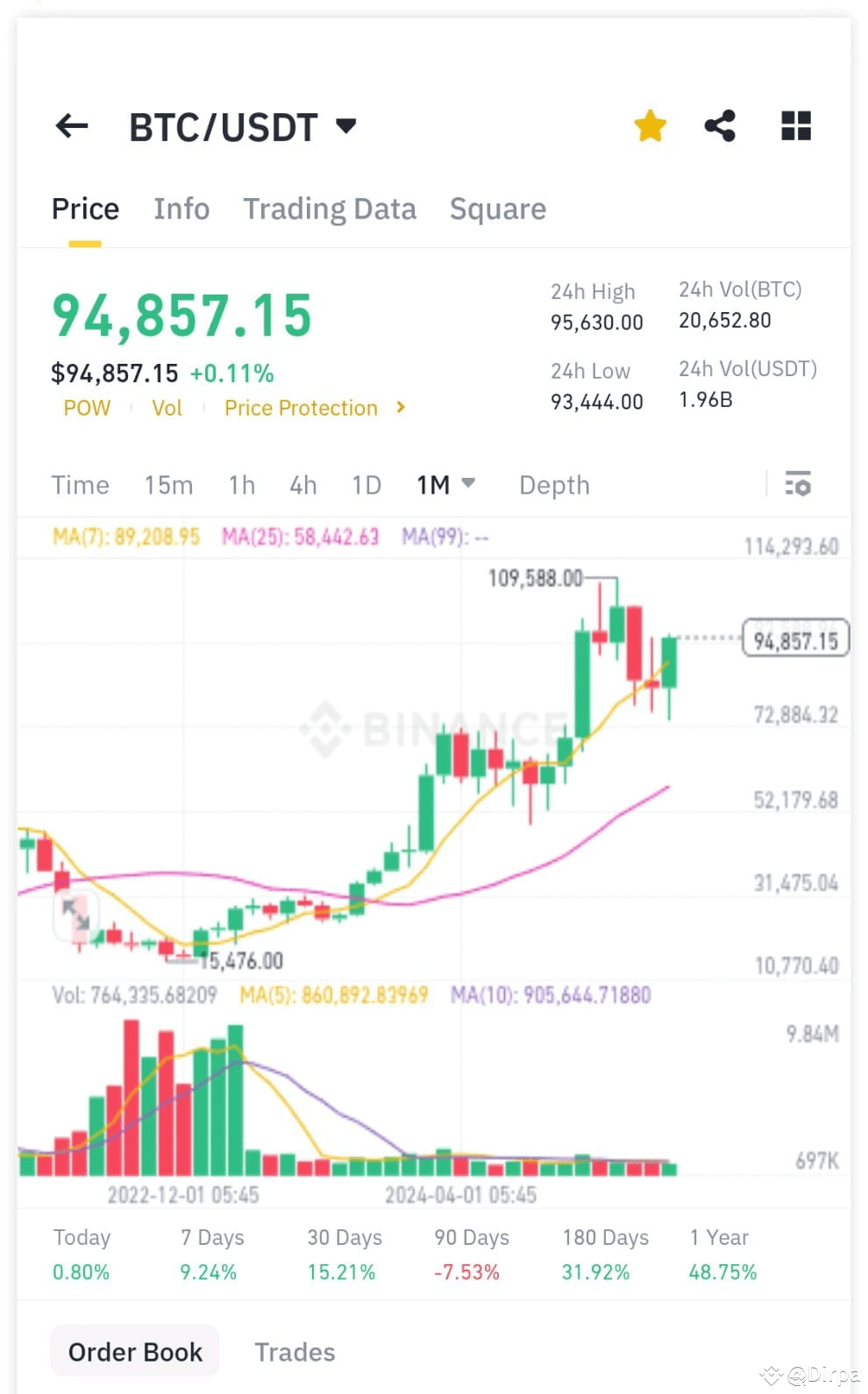
Task: Switch to the Info tab
Action: click(x=181, y=209)
